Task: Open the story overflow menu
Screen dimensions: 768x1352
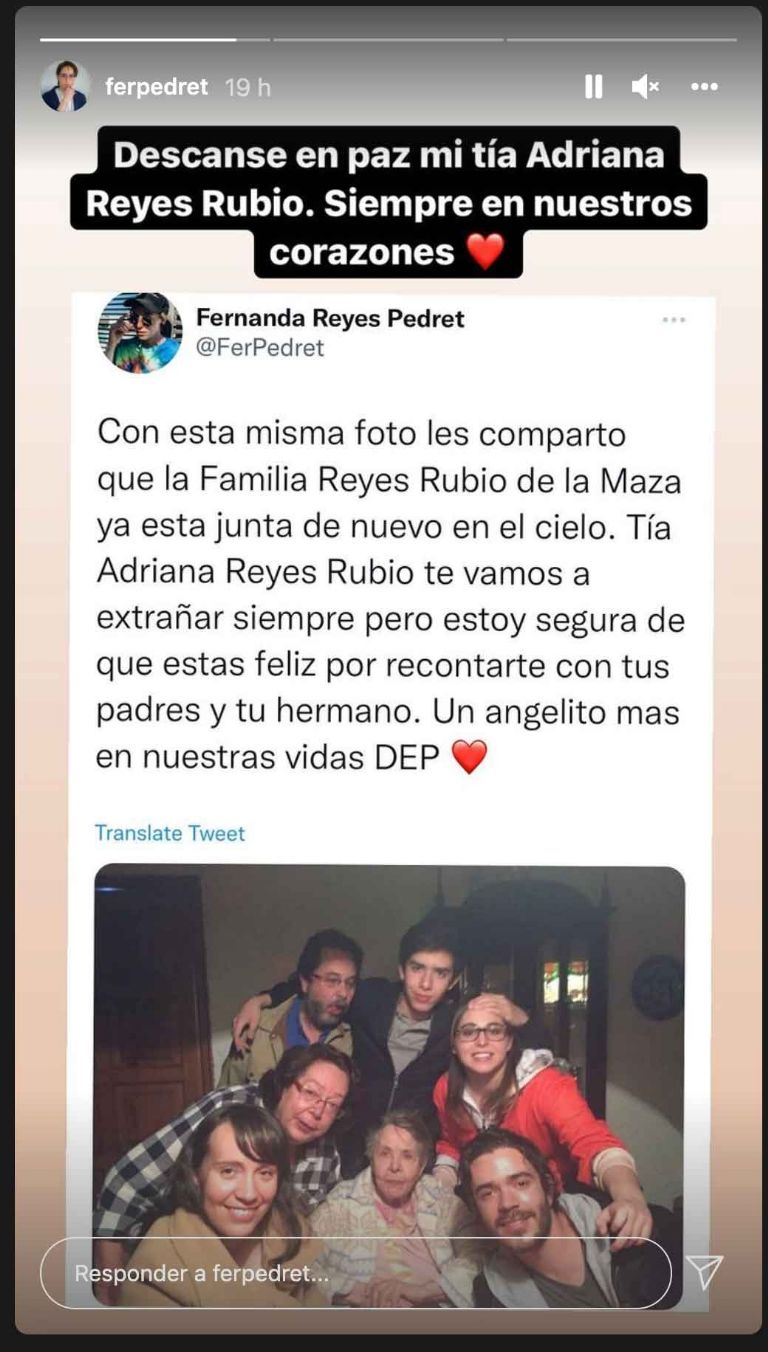Action: 704,87
